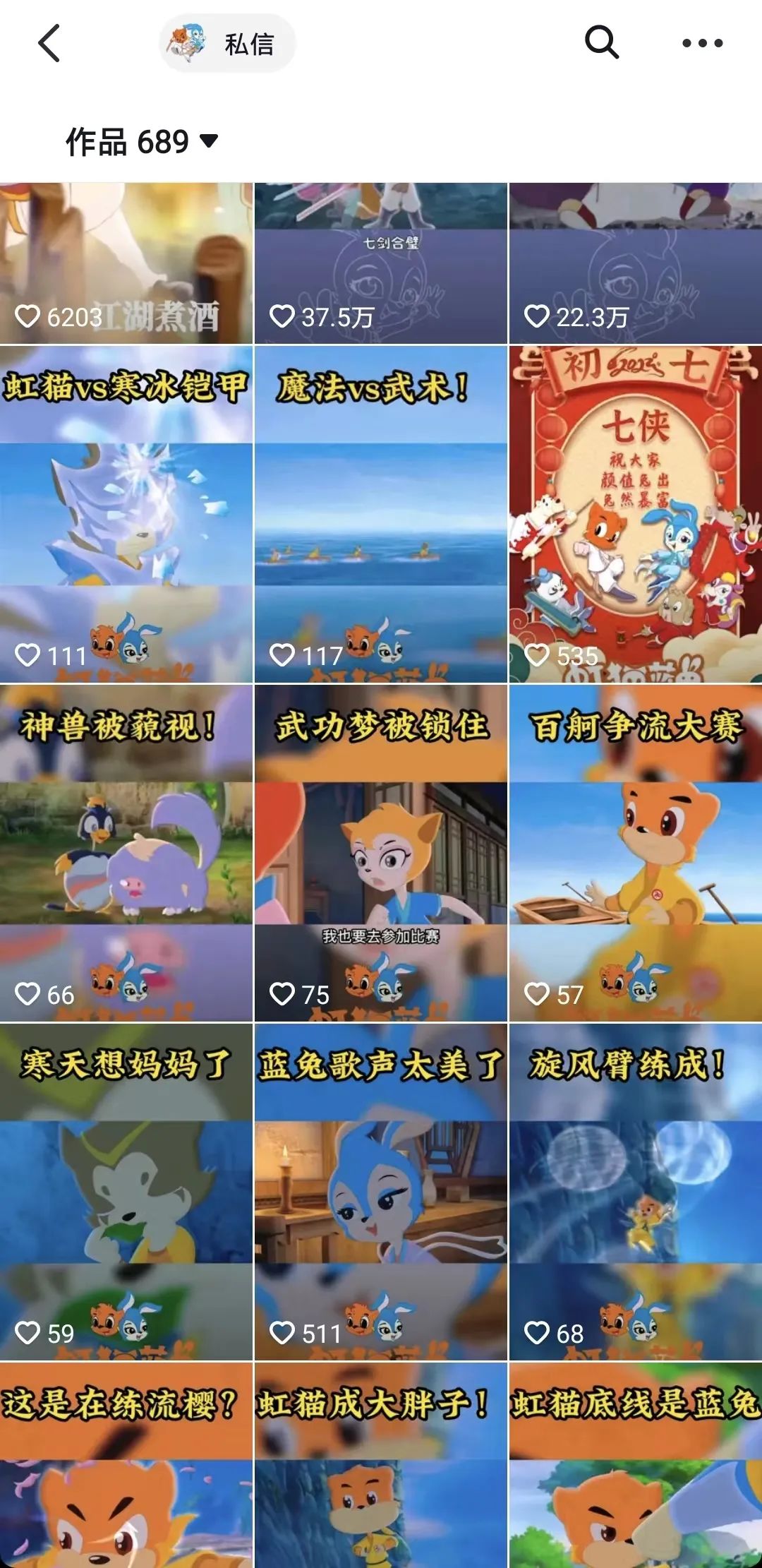Image resolution: width=762 pixels, height=1568 pixels.
Task: Play the 旋风臂练成 video
Action: pyautogui.click(x=636, y=1192)
